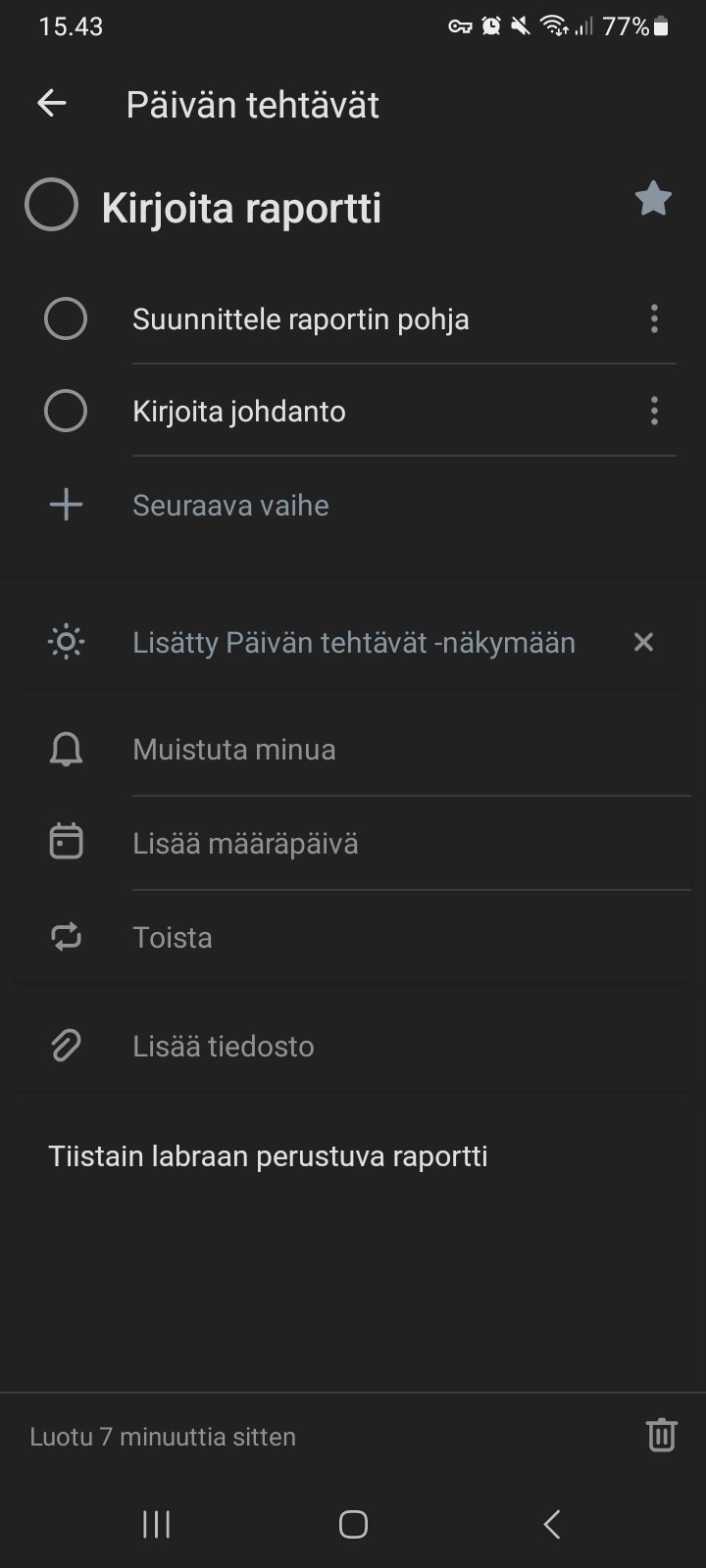This screenshot has width=706, height=1568.
Task: Remove task from Päivän tehtävät view
Action: 643,642
